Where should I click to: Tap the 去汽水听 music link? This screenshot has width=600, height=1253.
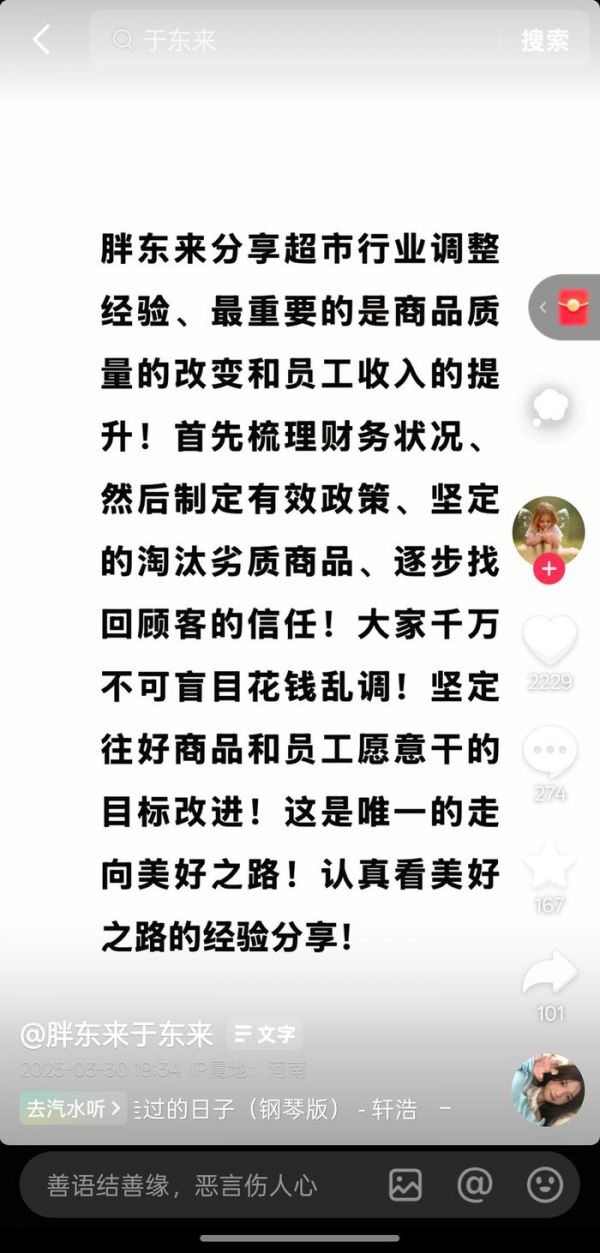coord(73,1108)
